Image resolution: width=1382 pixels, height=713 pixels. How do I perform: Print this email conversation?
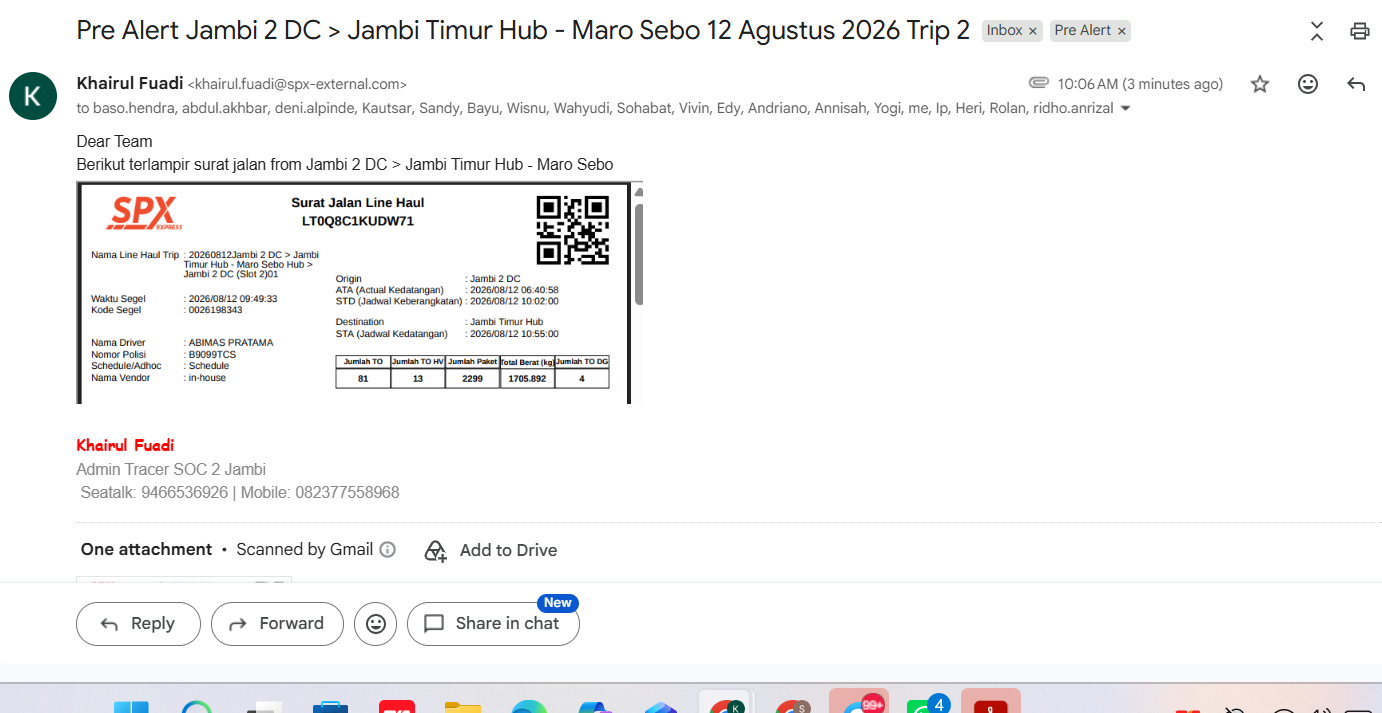(x=1359, y=31)
